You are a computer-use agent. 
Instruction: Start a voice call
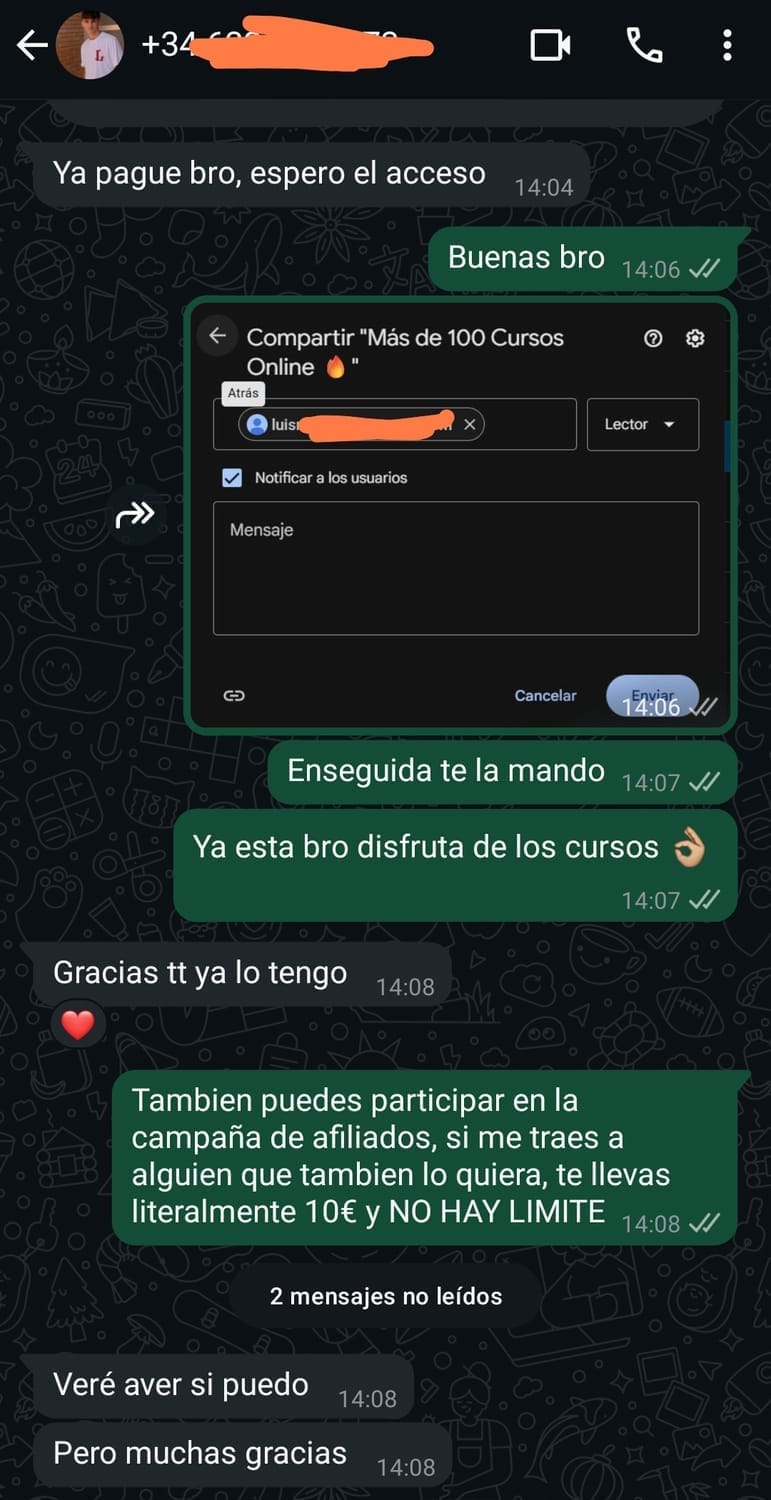pos(644,45)
